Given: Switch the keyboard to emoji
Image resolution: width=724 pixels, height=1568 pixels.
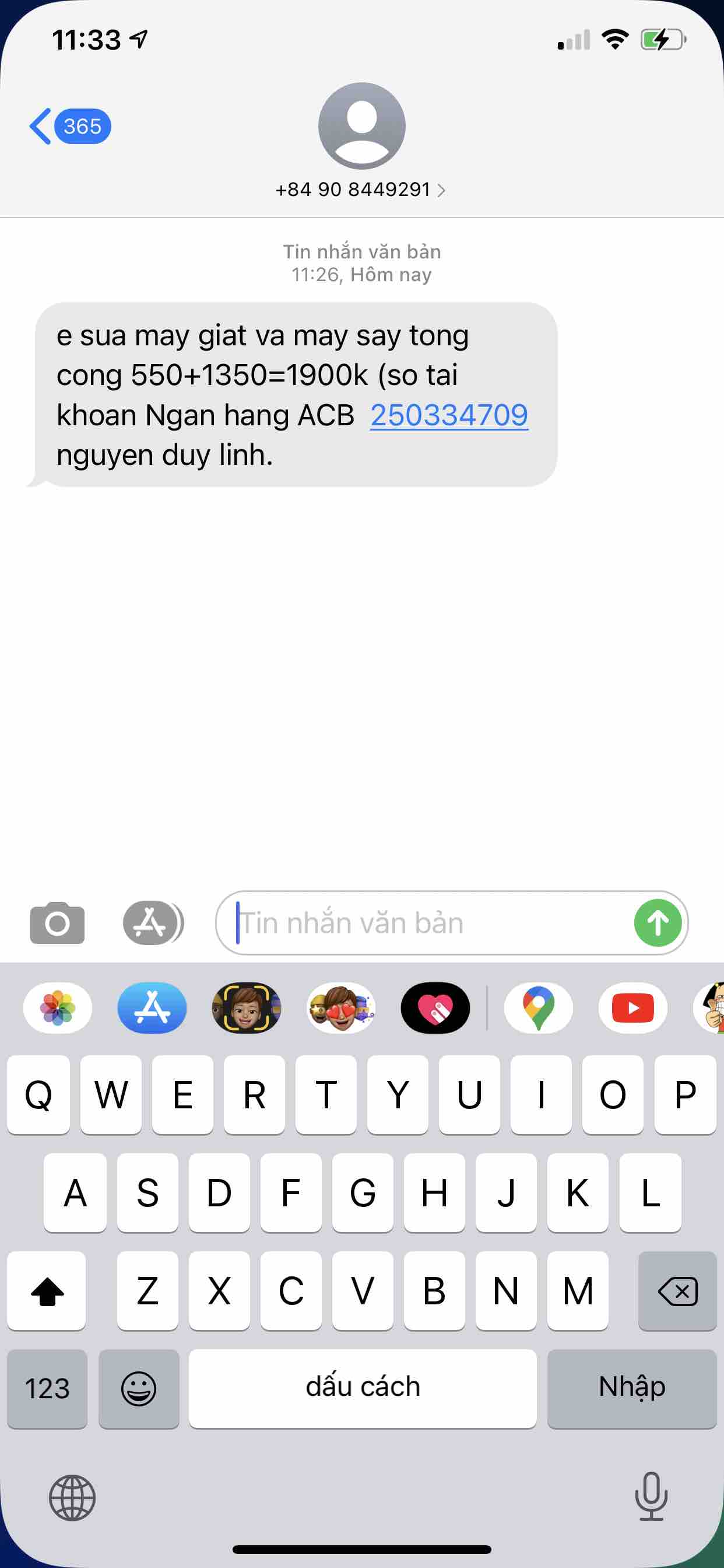Looking at the screenshot, I should click(x=139, y=1388).
